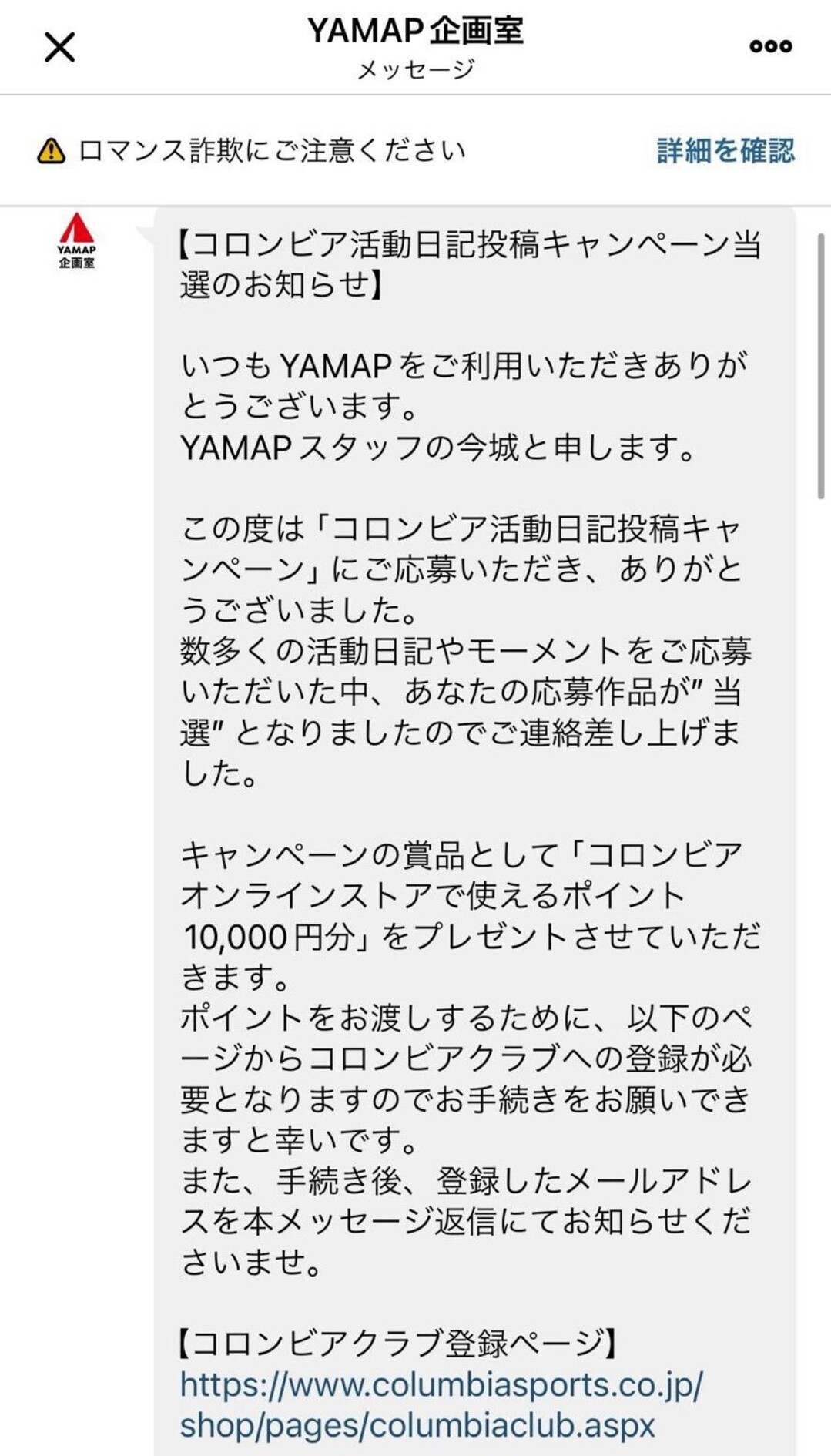Close the message screen with the X

58,48
